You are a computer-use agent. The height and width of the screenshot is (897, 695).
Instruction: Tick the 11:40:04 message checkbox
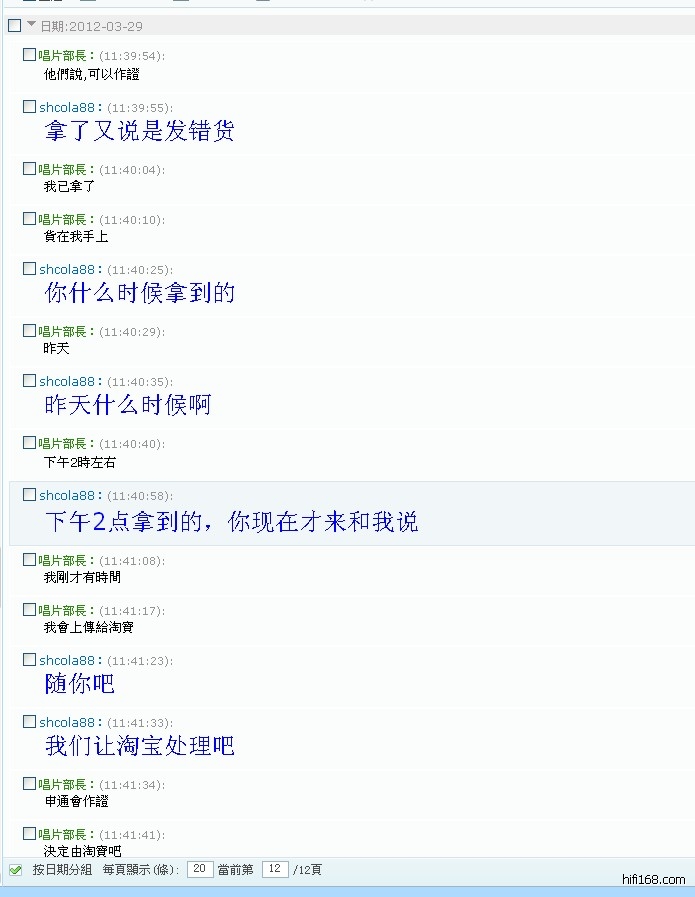[x=29, y=169]
